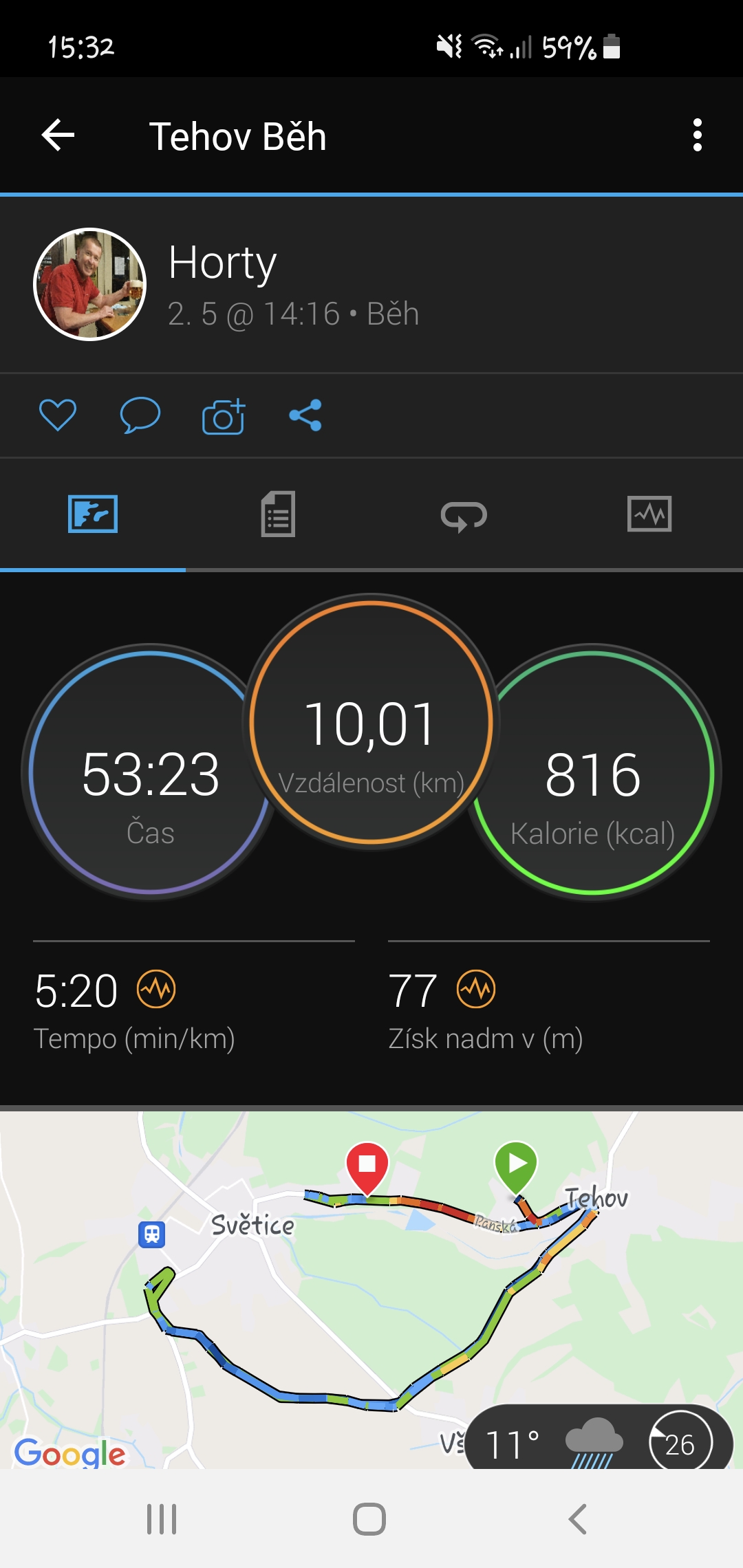The height and width of the screenshot is (1568, 743).
Task: Like this activity with the heart icon
Action: pos(58,415)
